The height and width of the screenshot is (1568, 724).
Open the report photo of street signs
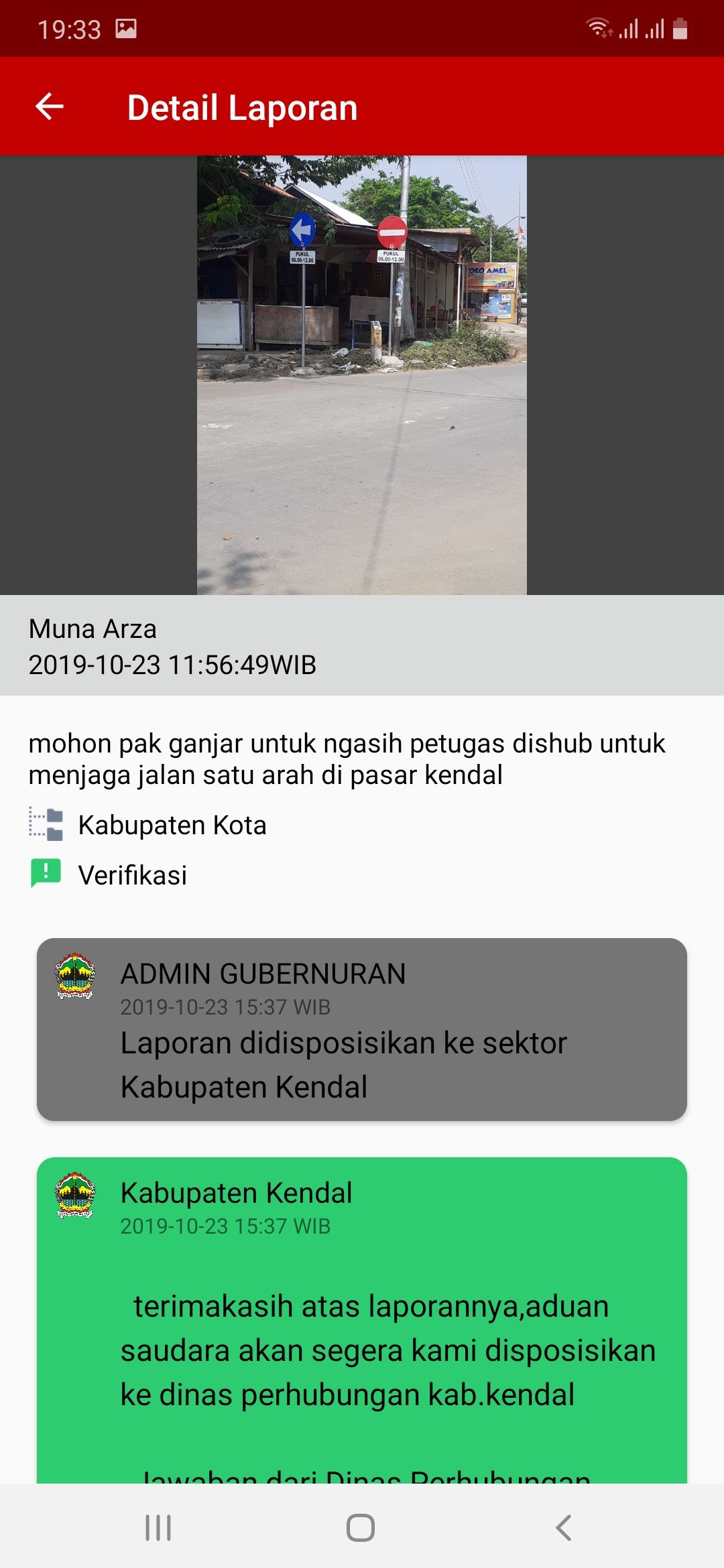tap(361, 375)
